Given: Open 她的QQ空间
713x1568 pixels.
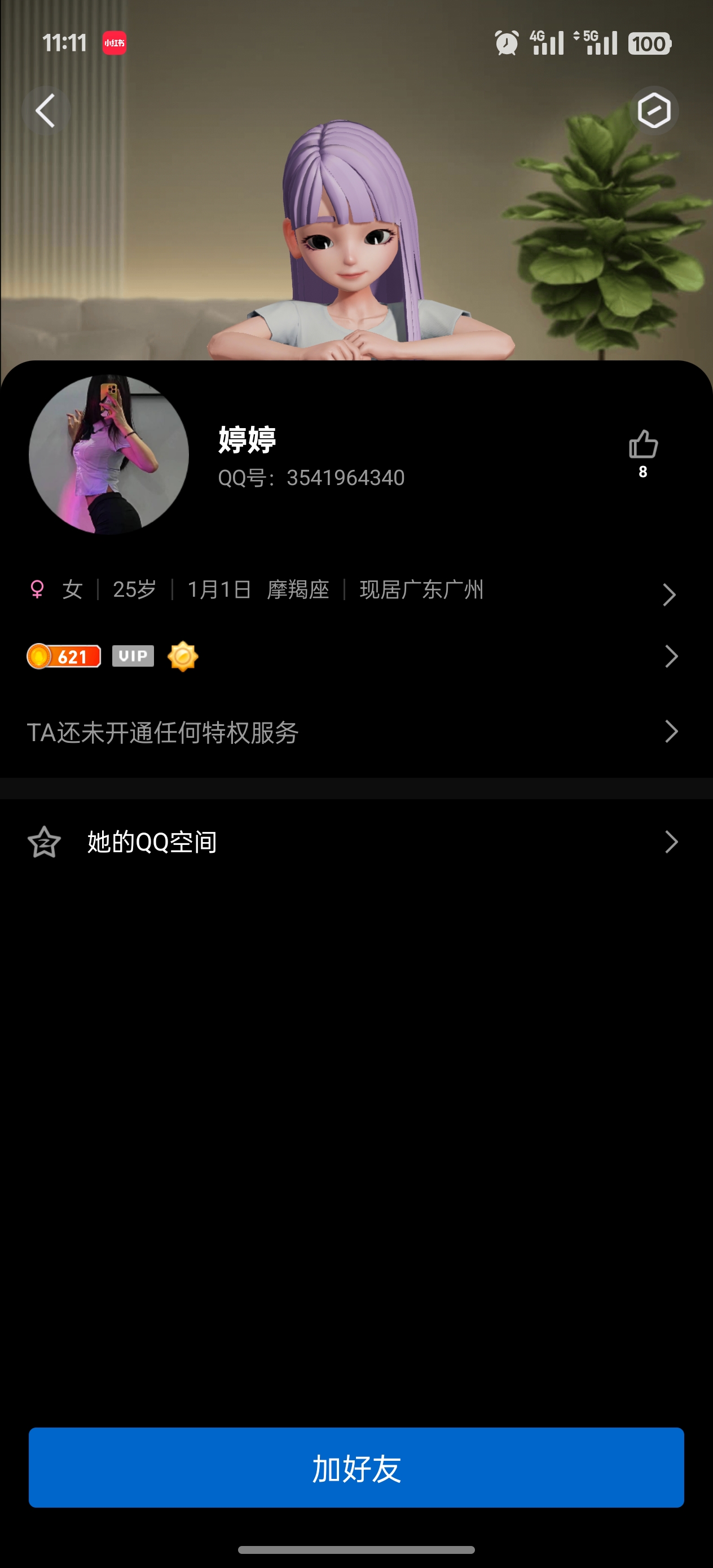Looking at the screenshot, I should pos(353,842).
